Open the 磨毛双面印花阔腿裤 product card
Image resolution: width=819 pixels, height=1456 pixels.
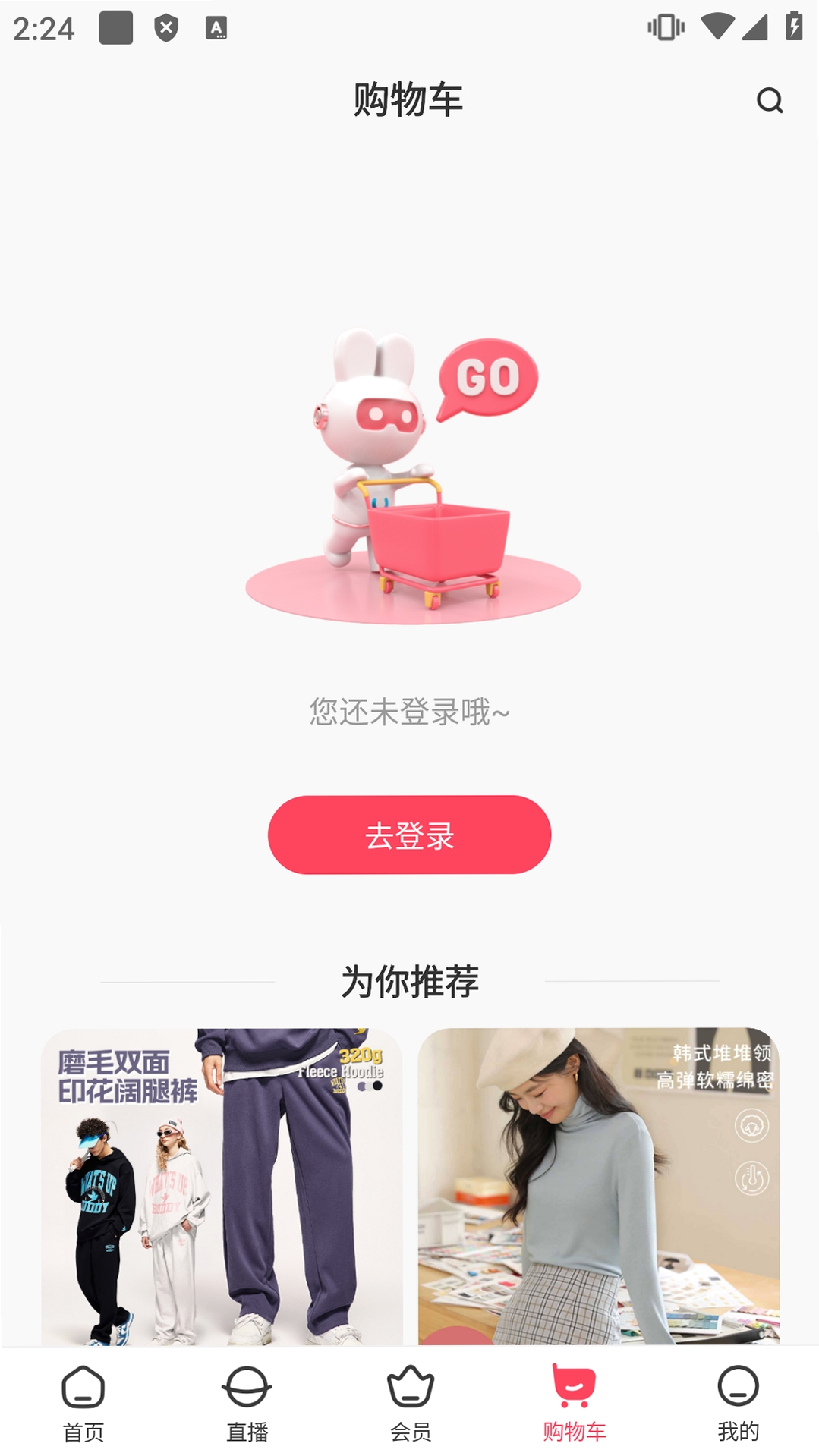(222, 1187)
